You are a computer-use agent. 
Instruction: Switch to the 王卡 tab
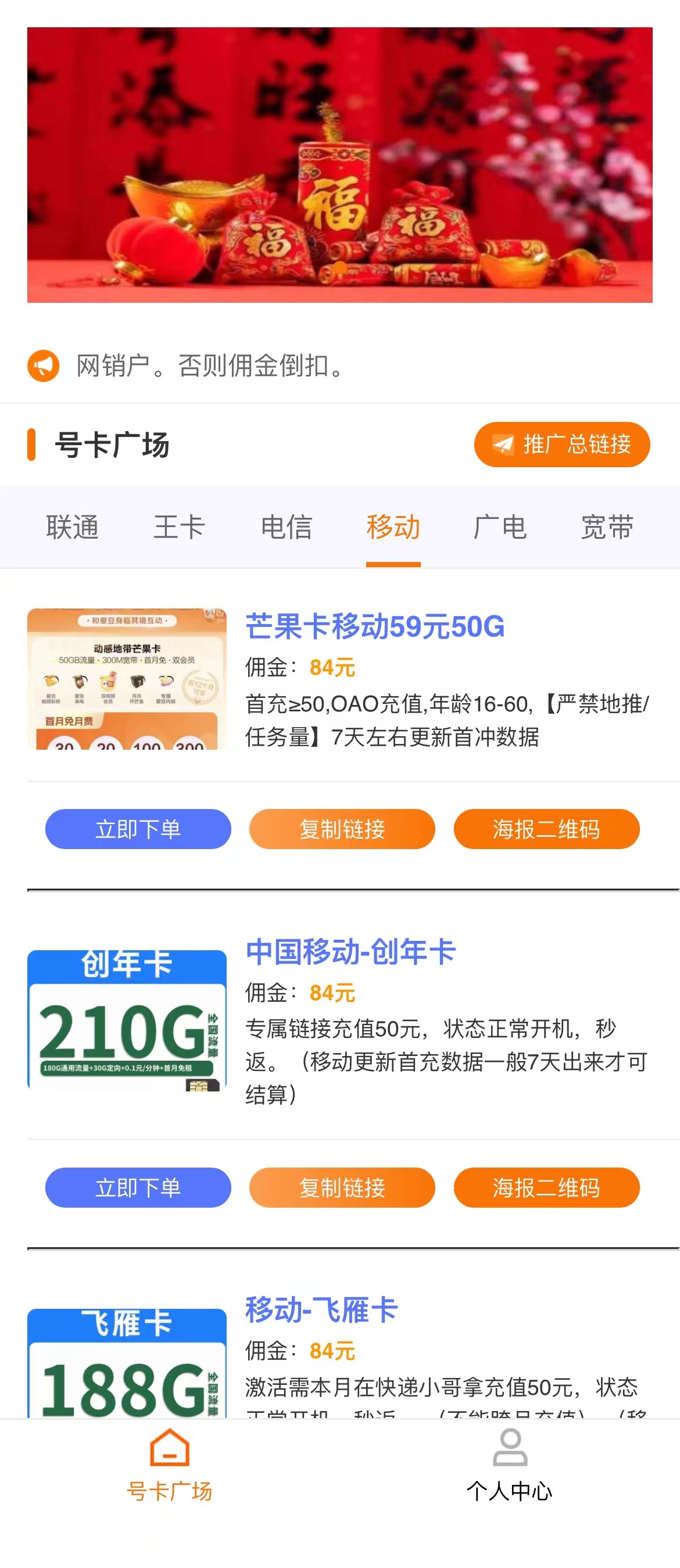click(179, 527)
